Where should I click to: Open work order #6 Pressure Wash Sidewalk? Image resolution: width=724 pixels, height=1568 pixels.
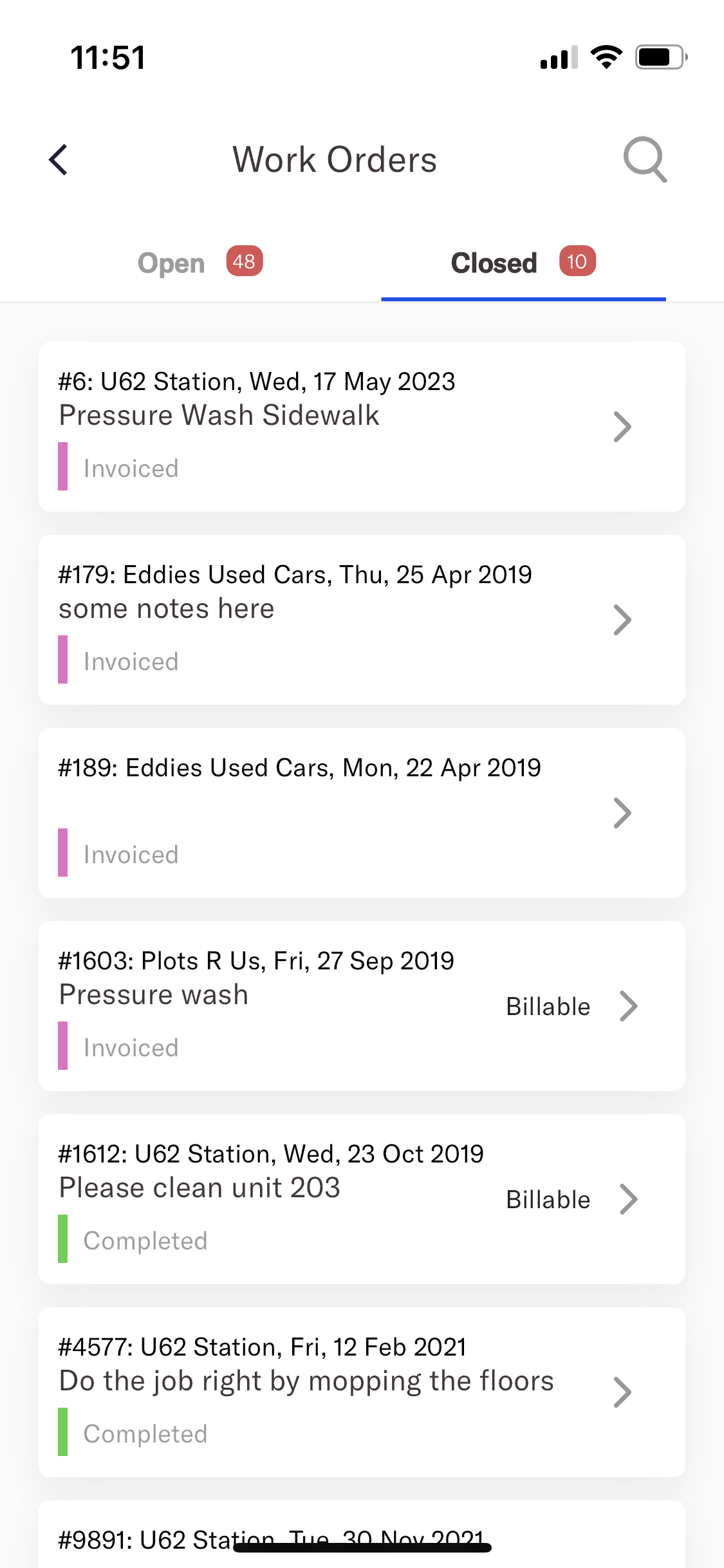[362, 427]
